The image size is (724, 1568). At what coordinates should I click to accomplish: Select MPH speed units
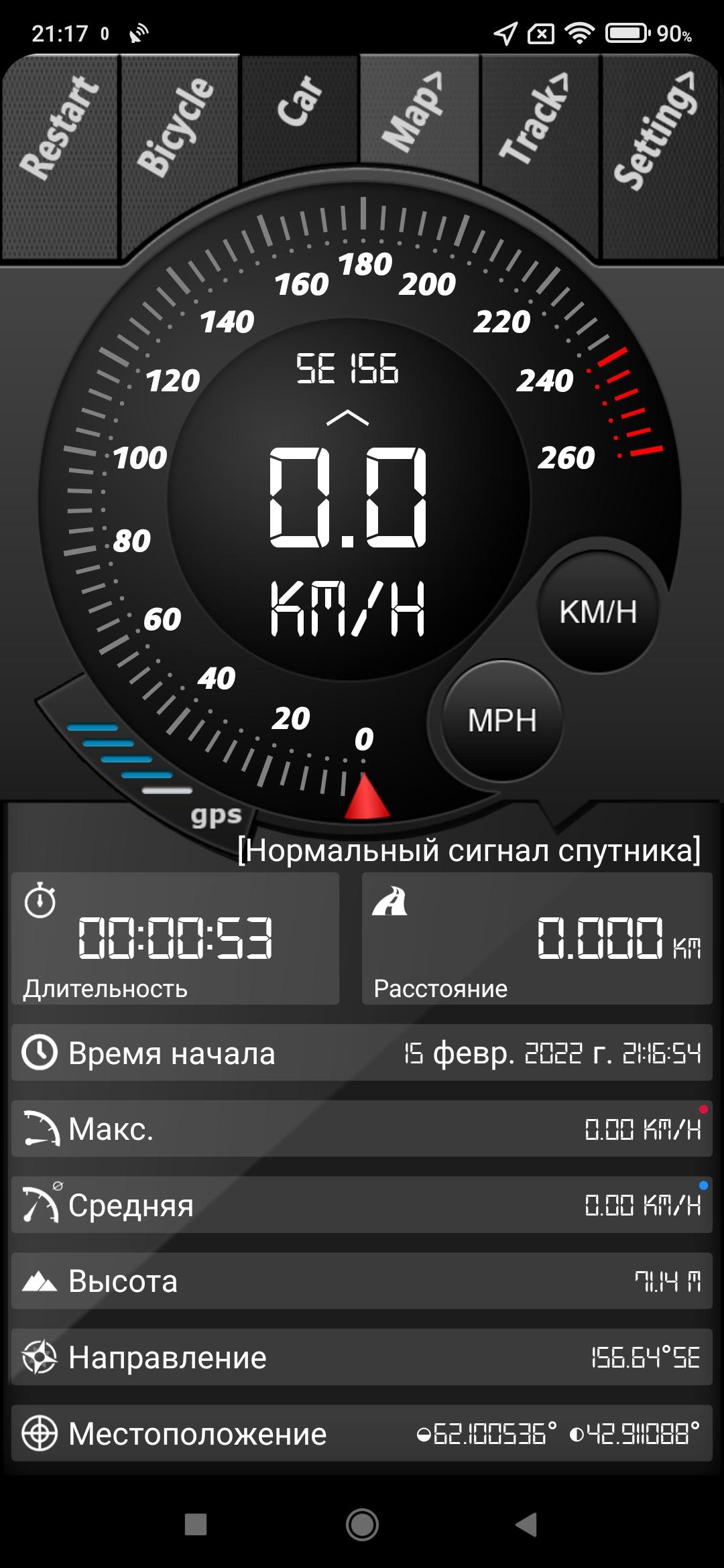pos(502,721)
